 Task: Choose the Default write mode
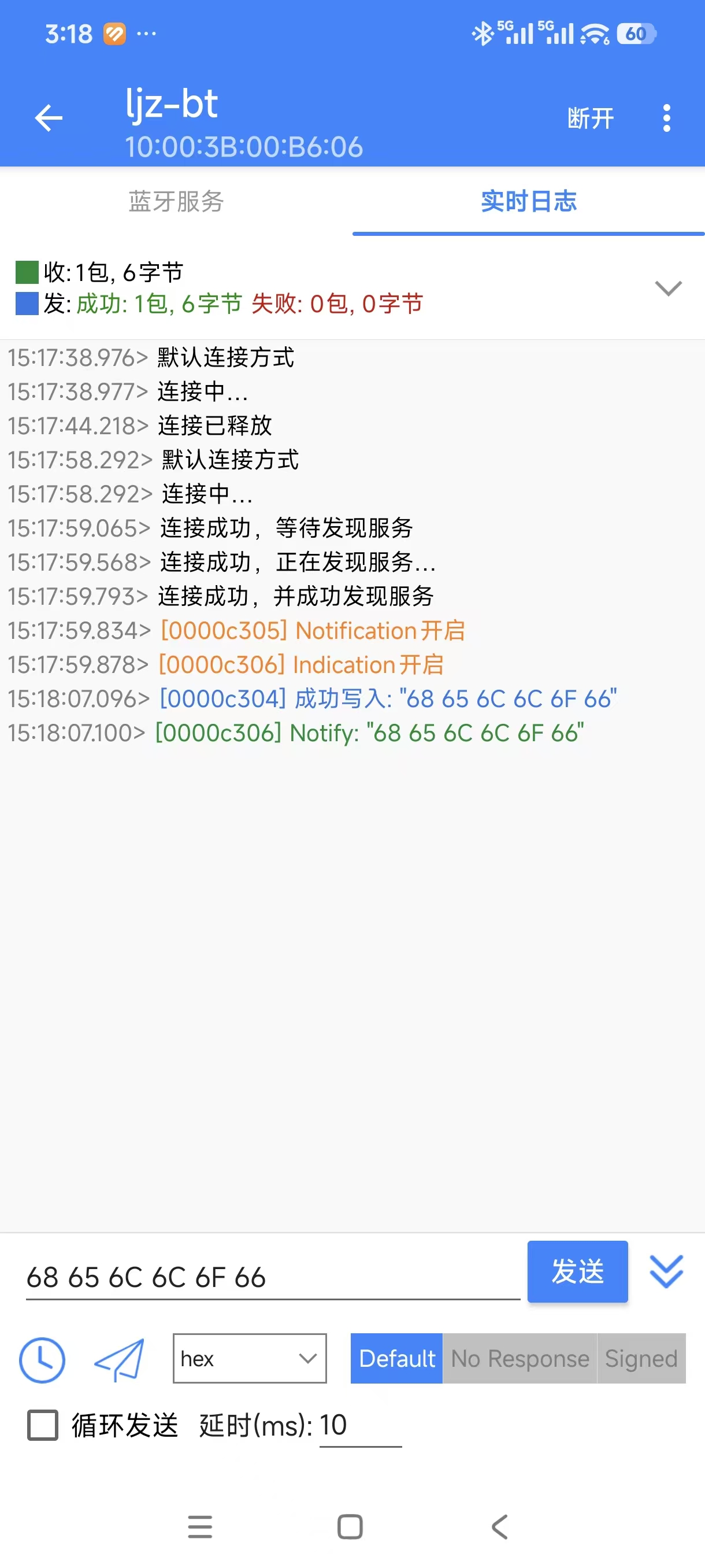click(396, 1359)
